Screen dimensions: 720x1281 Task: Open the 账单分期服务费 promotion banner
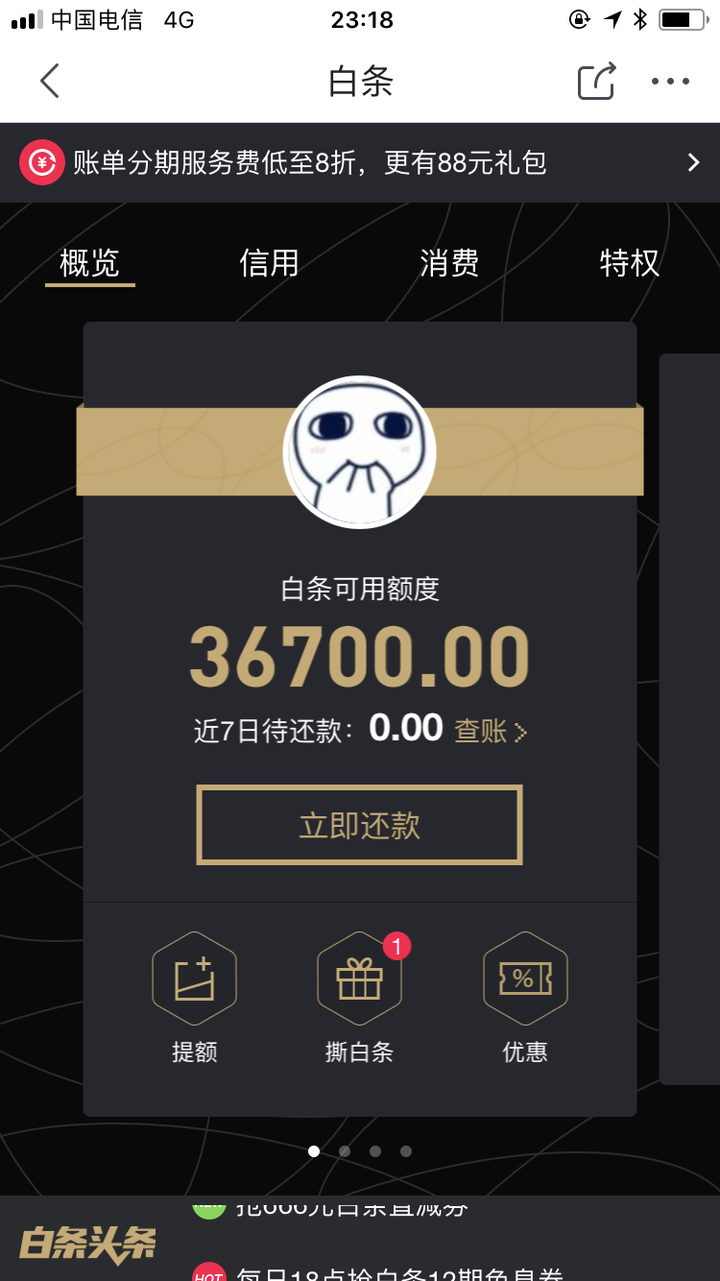(x=360, y=162)
